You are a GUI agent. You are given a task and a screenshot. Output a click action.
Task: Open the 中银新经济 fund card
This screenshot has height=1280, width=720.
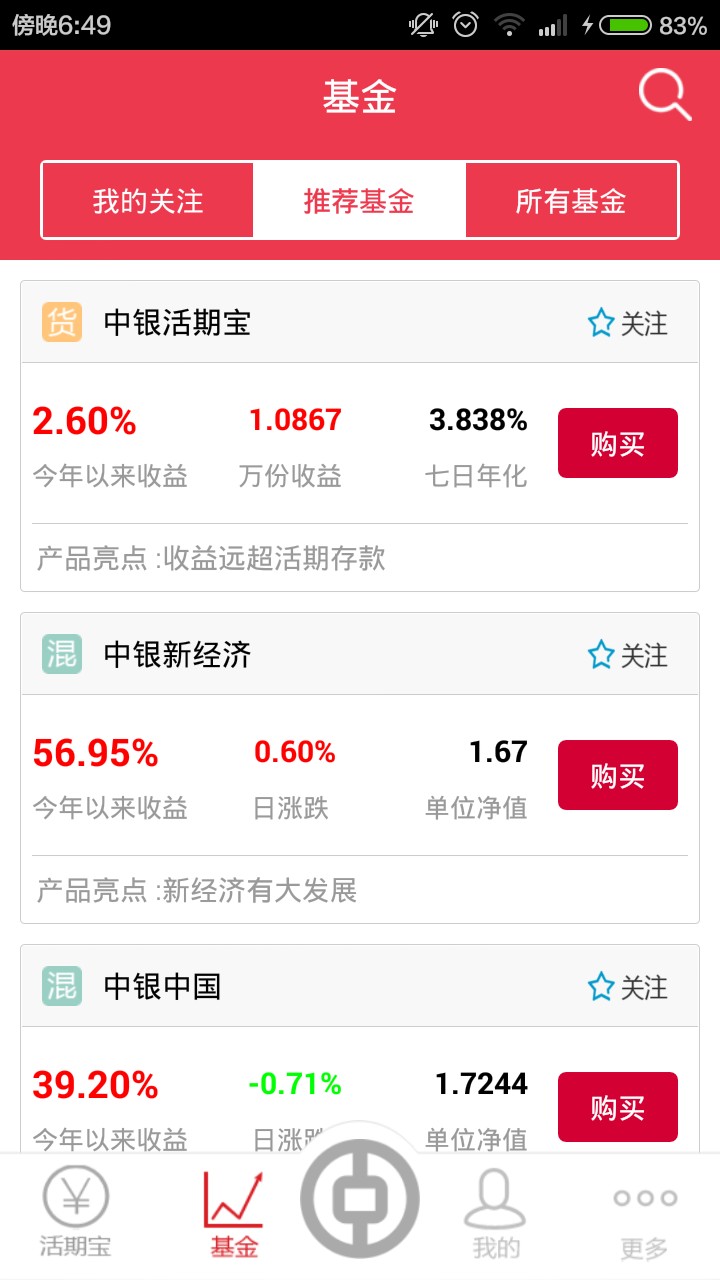[x=177, y=655]
